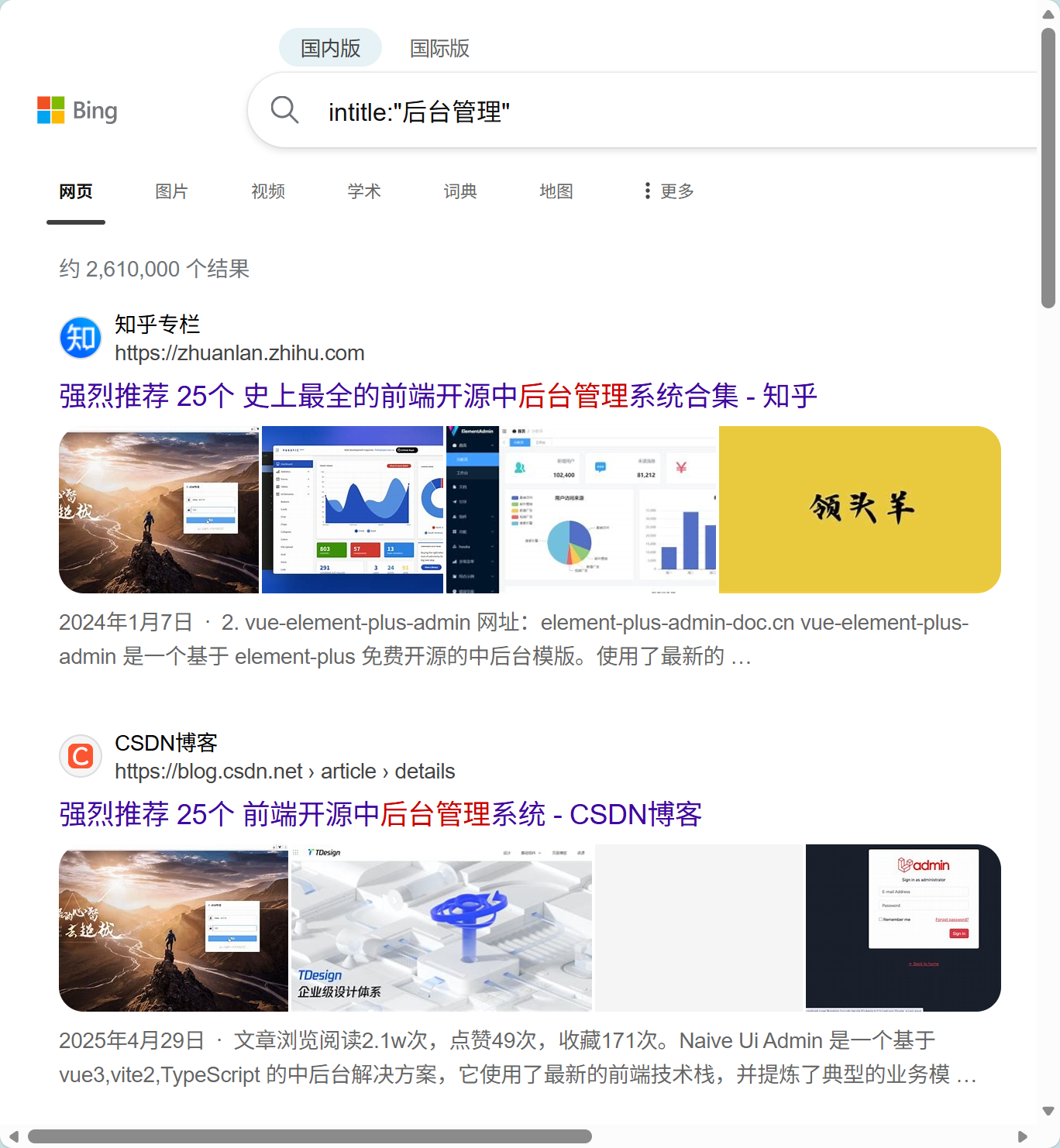Open the Bing home logo

point(77,111)
